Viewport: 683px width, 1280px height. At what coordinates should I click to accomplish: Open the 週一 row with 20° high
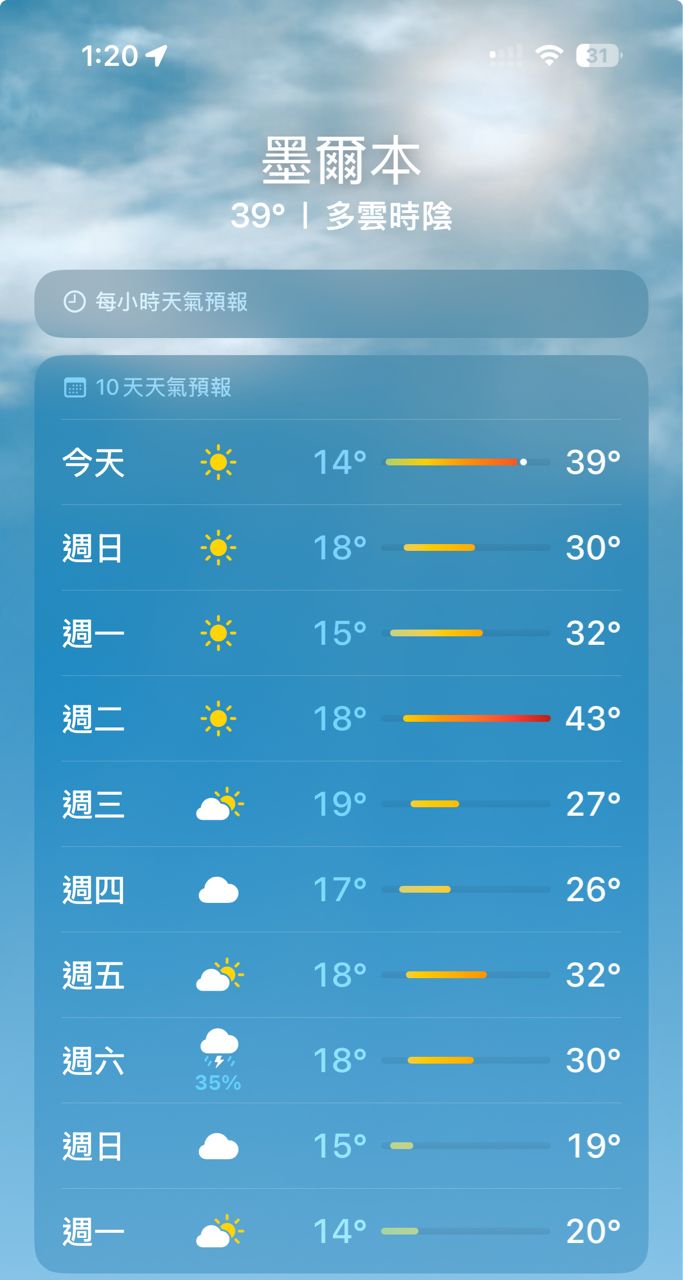point(341,1231)
